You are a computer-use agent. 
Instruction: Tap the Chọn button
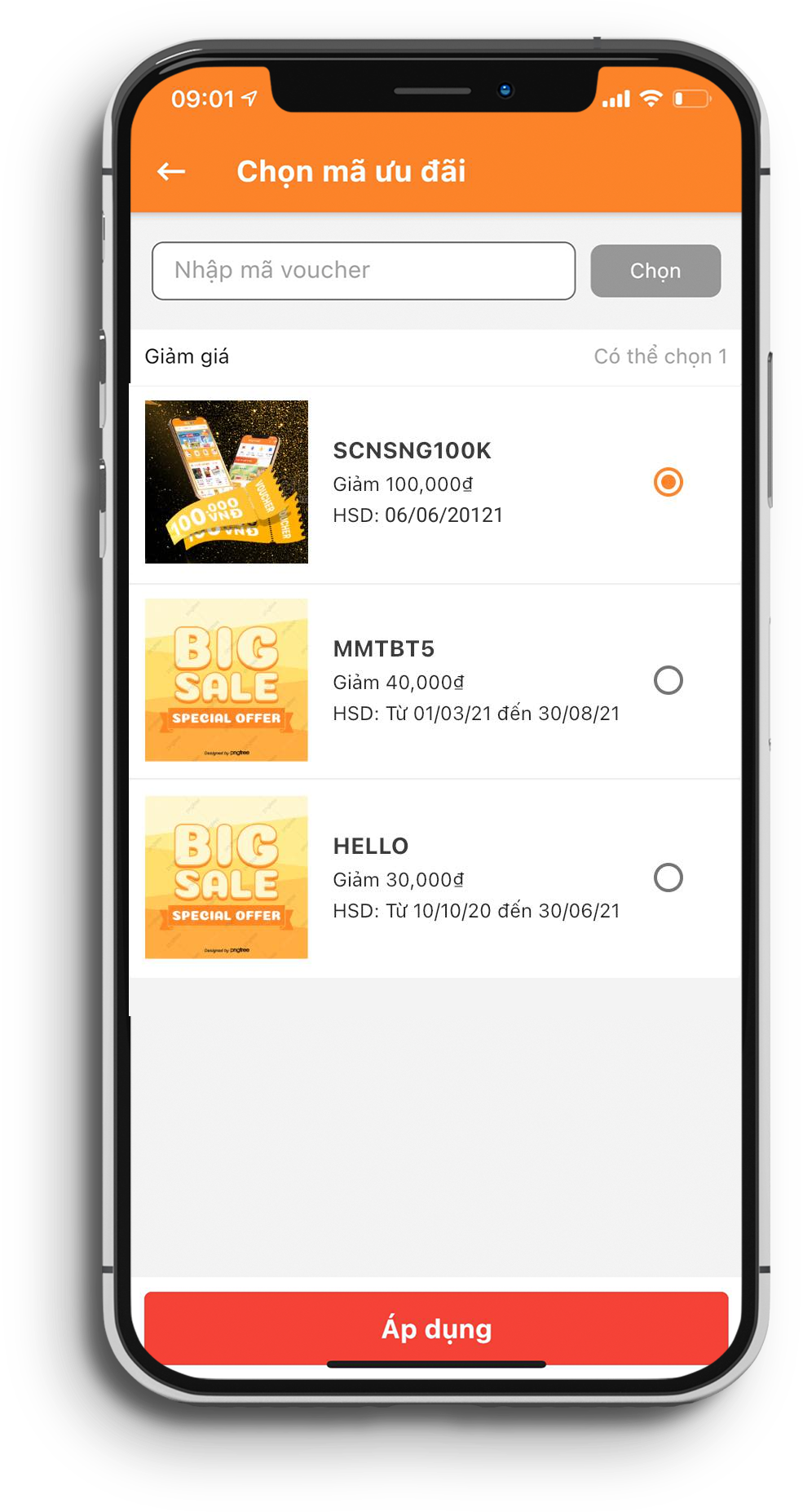655,271
